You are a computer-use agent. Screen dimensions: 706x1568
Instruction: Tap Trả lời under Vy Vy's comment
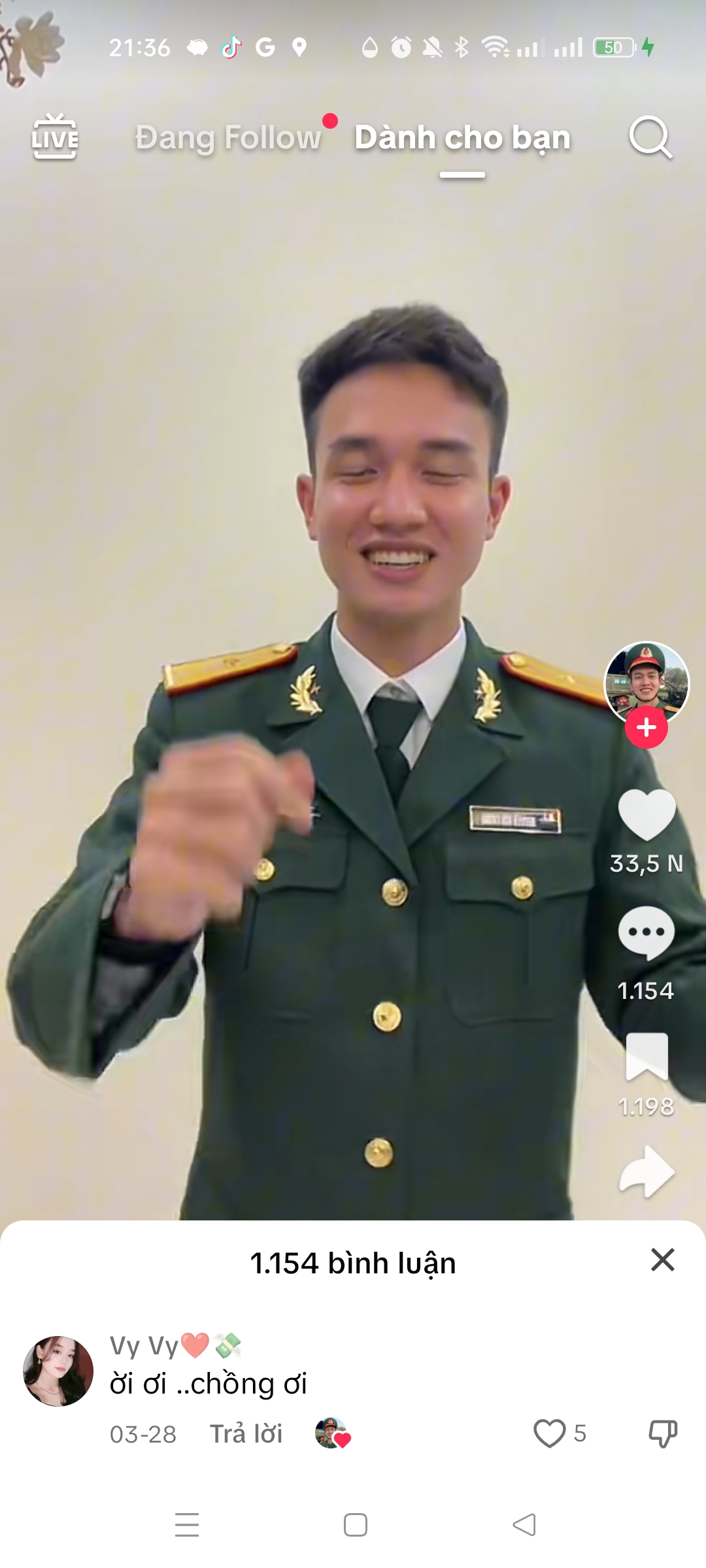[246, 1433]
